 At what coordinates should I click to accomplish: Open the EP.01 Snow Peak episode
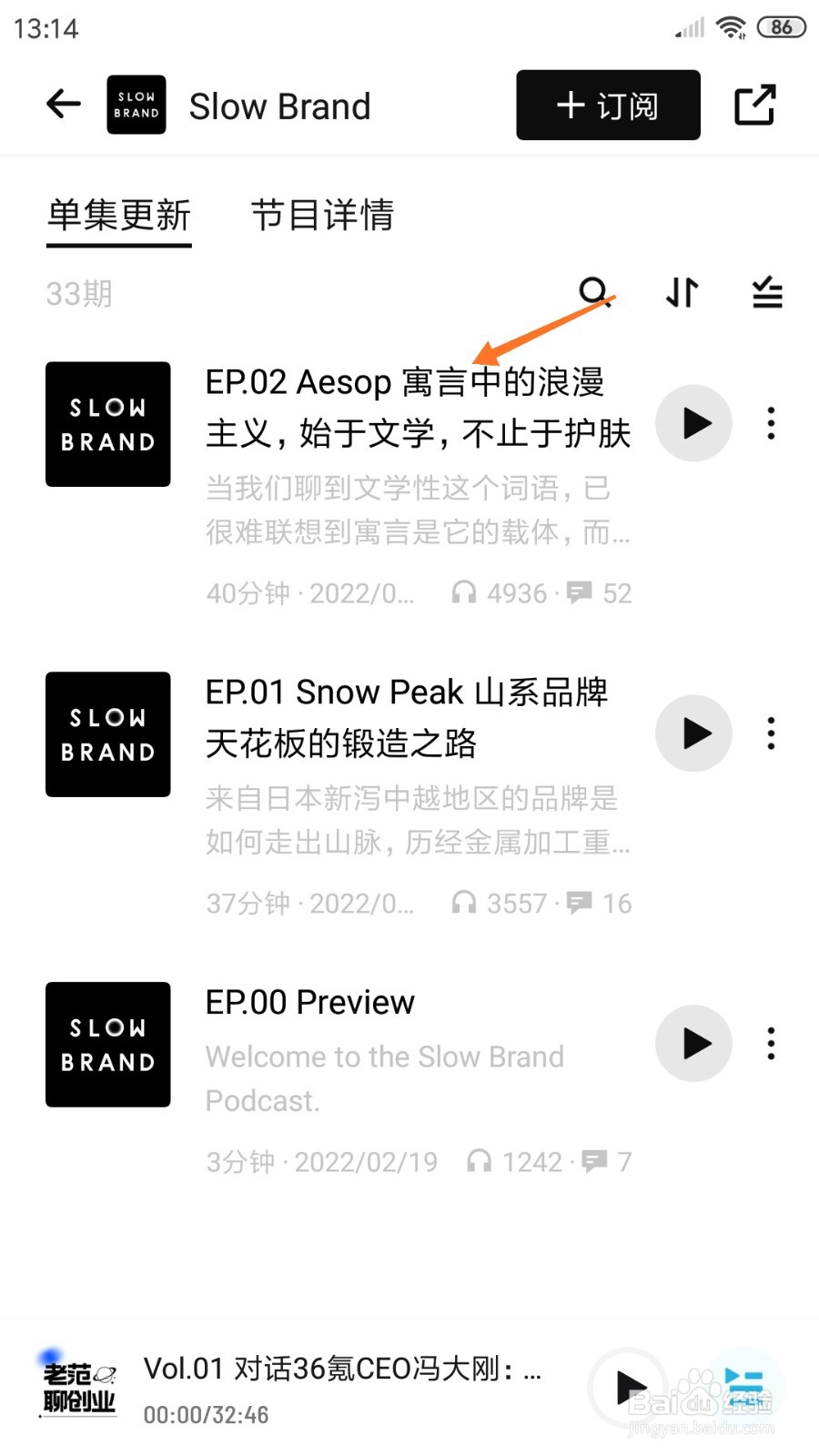(x=406, y=718)
